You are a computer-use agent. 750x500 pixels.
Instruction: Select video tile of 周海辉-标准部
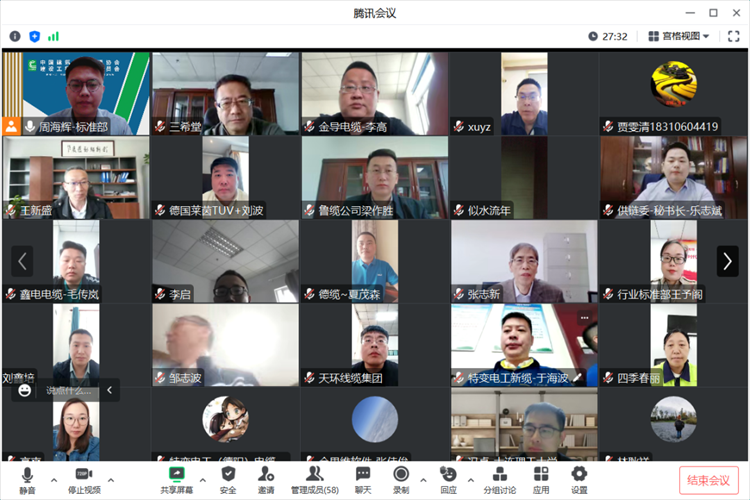point(76,93)
